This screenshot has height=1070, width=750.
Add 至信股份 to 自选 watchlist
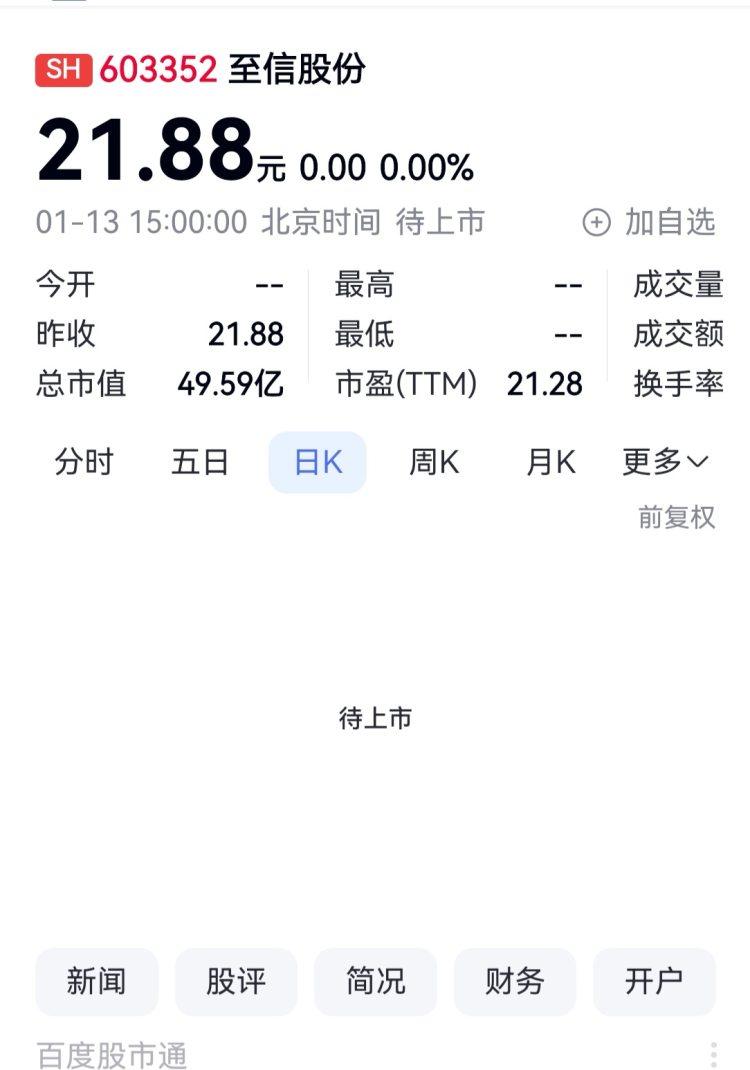click(x=650, y=222)
